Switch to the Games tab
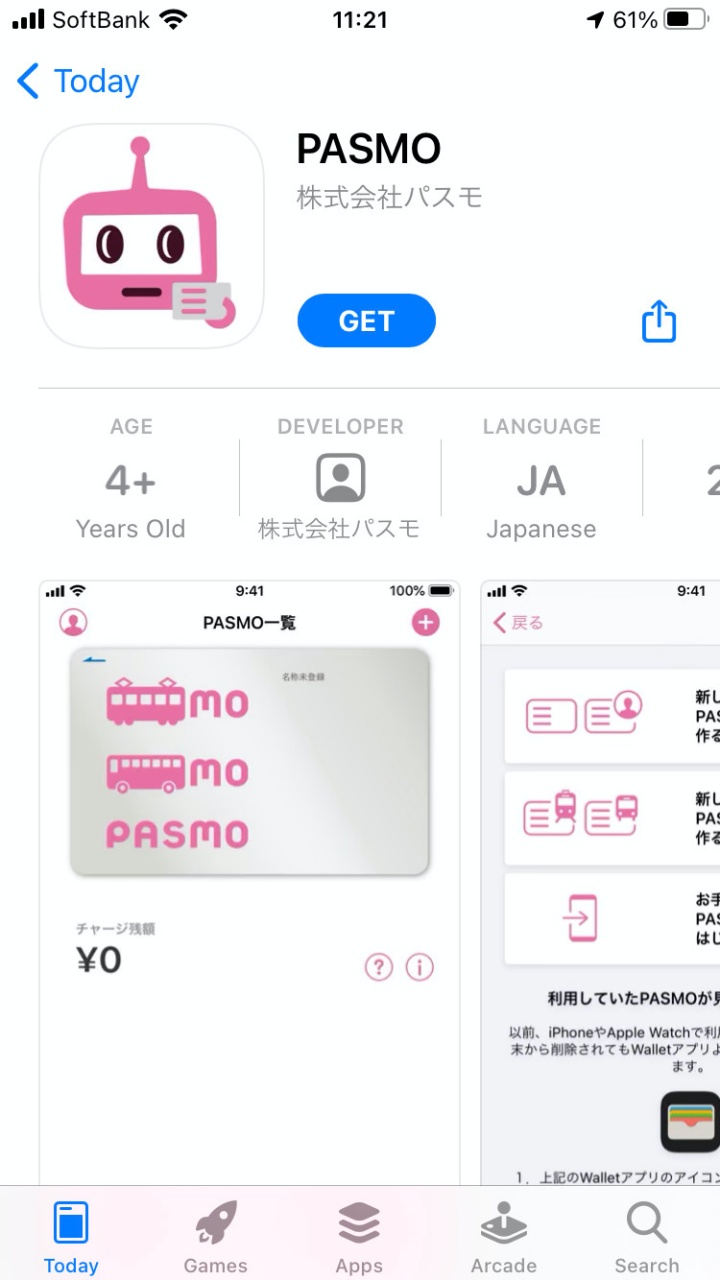720x1280 pixels. 215,1238
